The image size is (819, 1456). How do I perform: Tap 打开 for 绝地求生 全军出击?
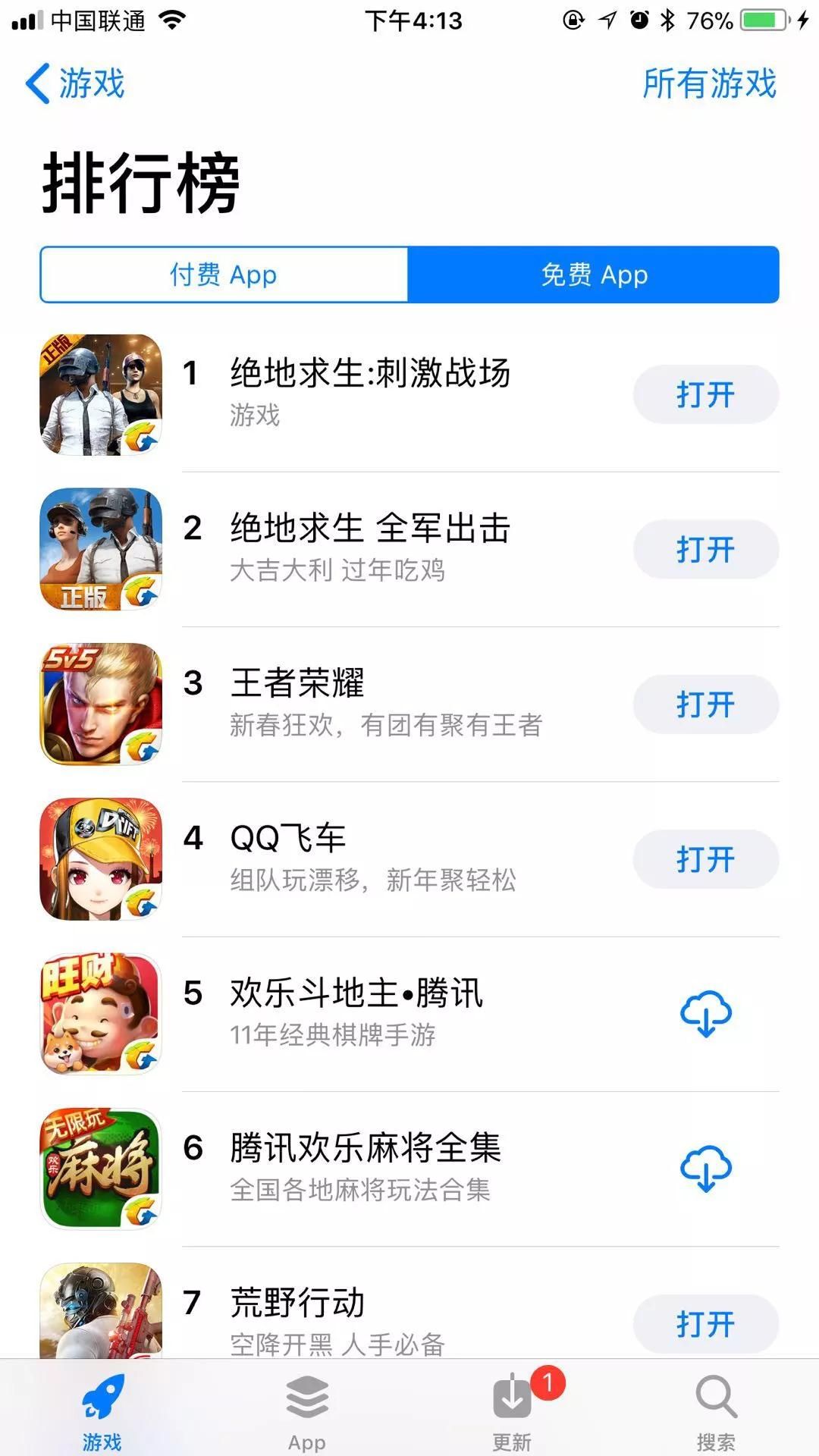click(705, 549)
